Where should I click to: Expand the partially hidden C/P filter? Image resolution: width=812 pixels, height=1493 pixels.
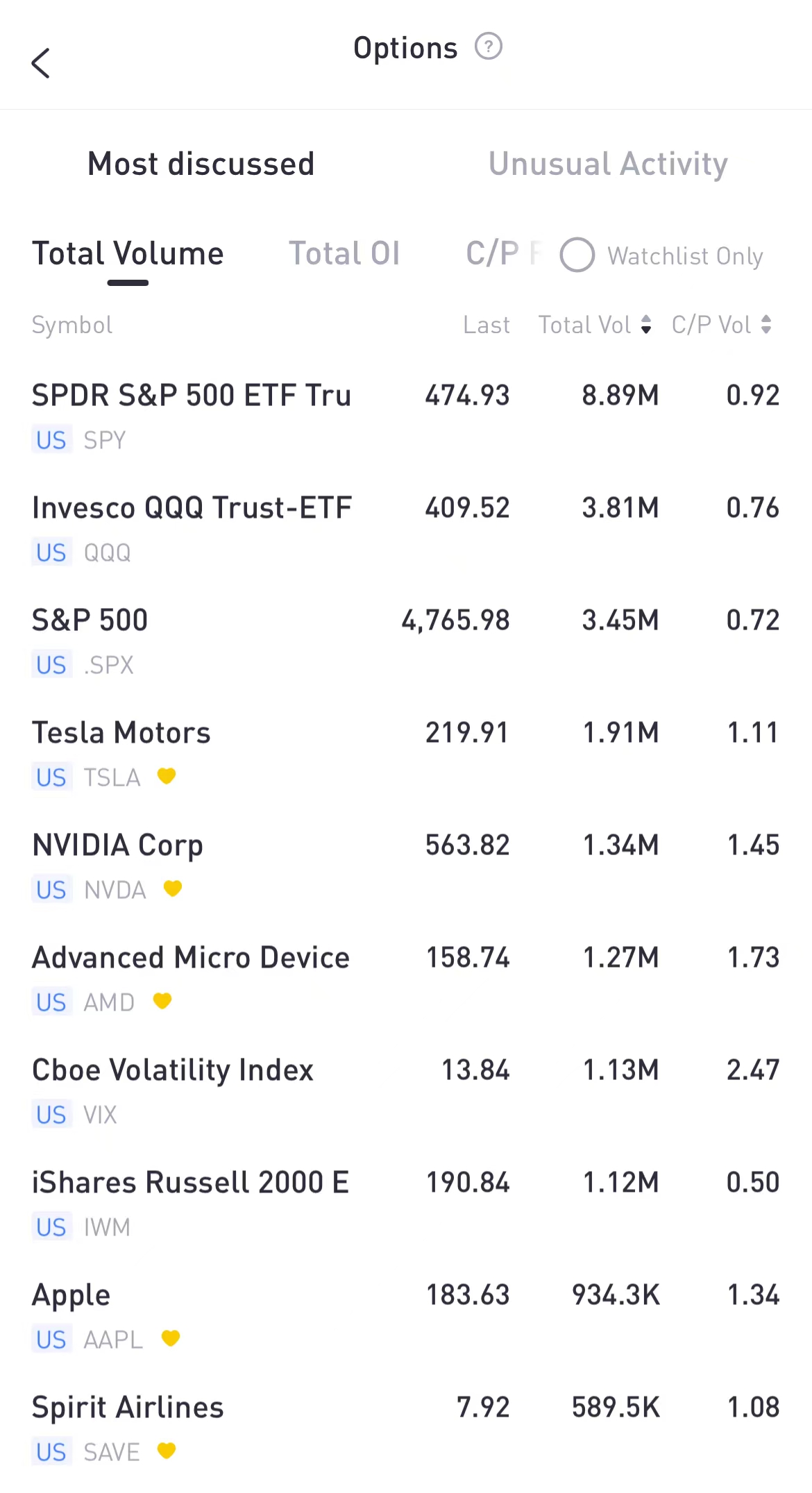point(501,253)
